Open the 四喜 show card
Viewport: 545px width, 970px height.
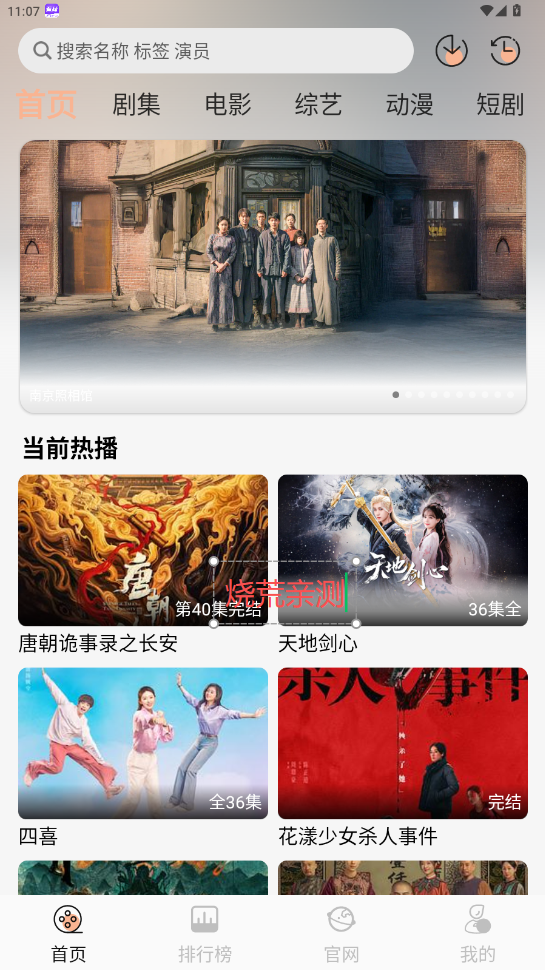143,757
